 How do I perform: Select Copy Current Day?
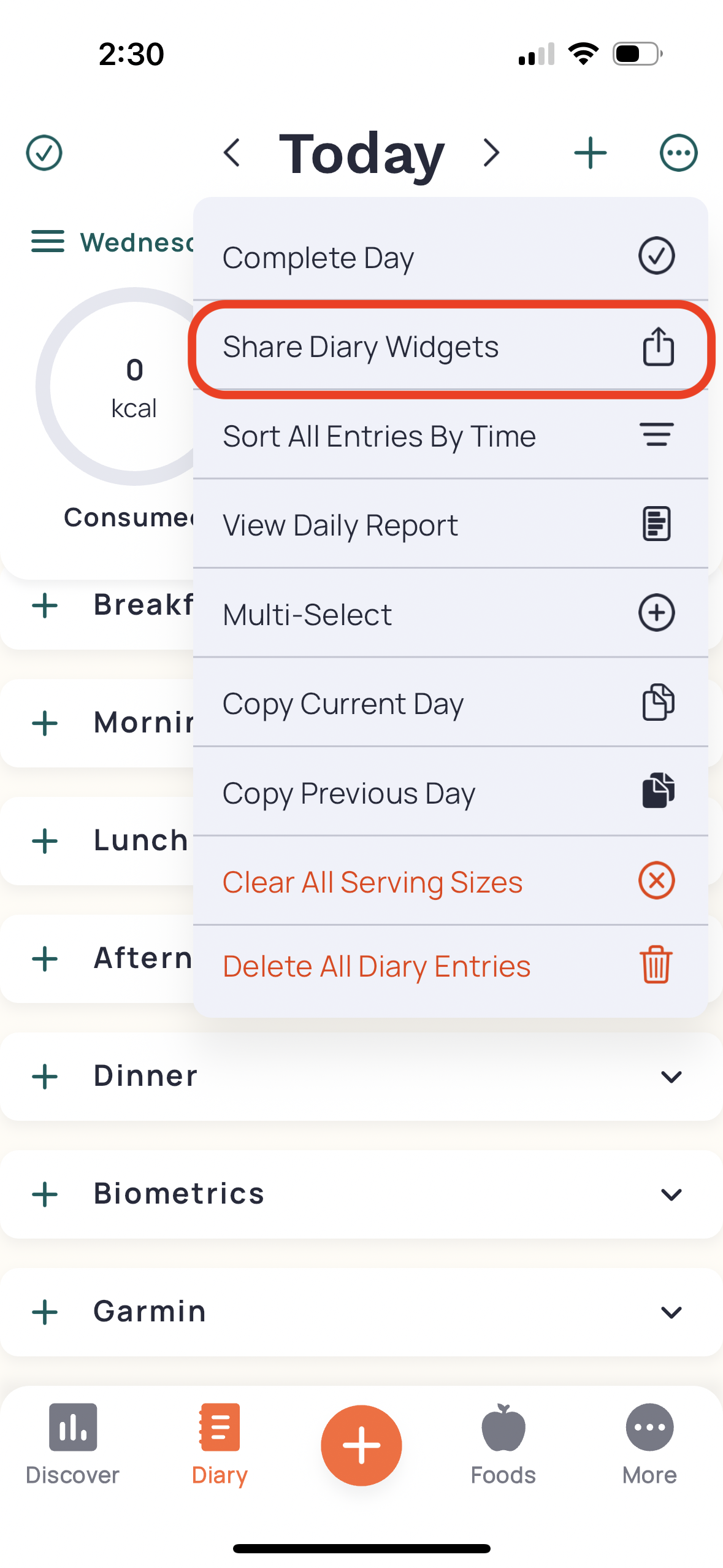pos(450,703)
